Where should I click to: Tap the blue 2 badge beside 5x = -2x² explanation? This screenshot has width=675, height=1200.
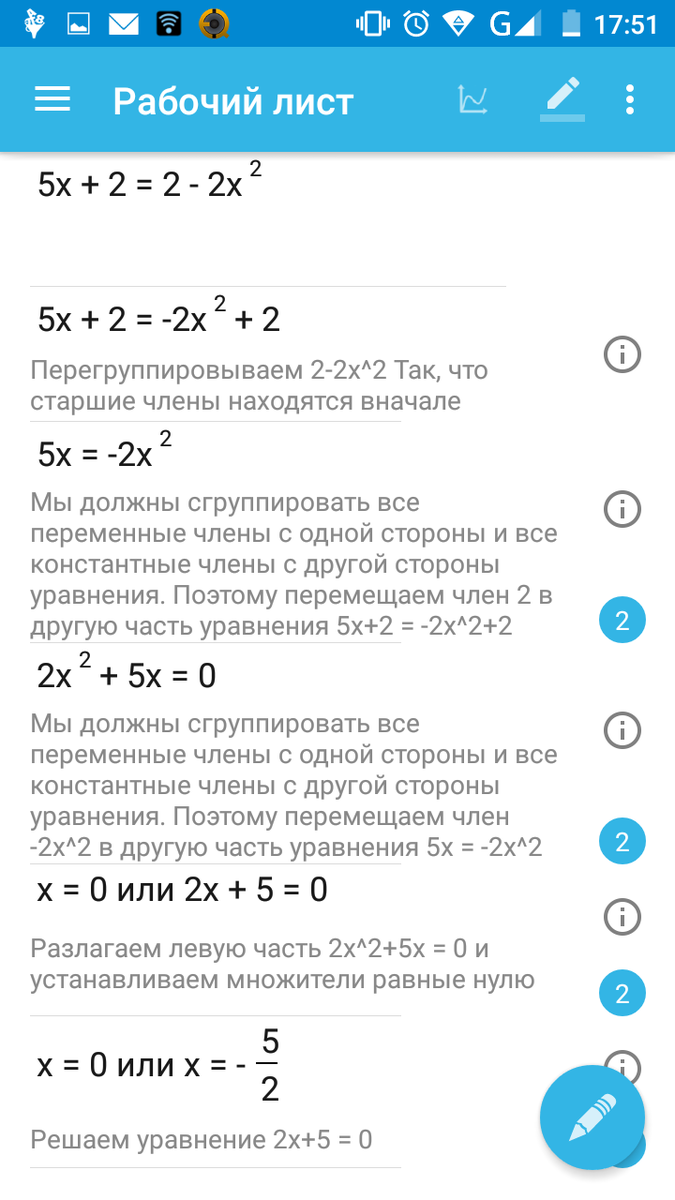pos(622,622)
